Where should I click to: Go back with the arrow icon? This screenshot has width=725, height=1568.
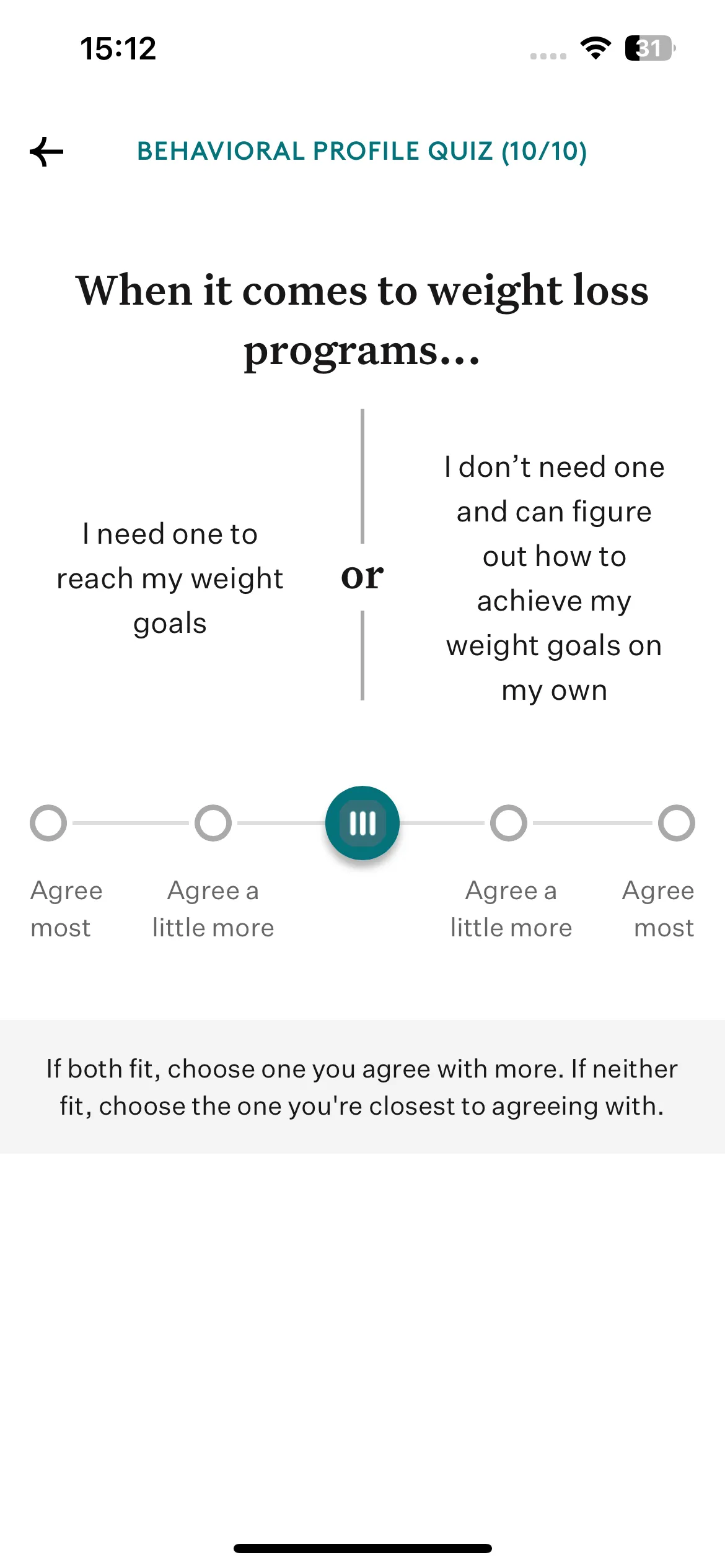tap(46, 152)
